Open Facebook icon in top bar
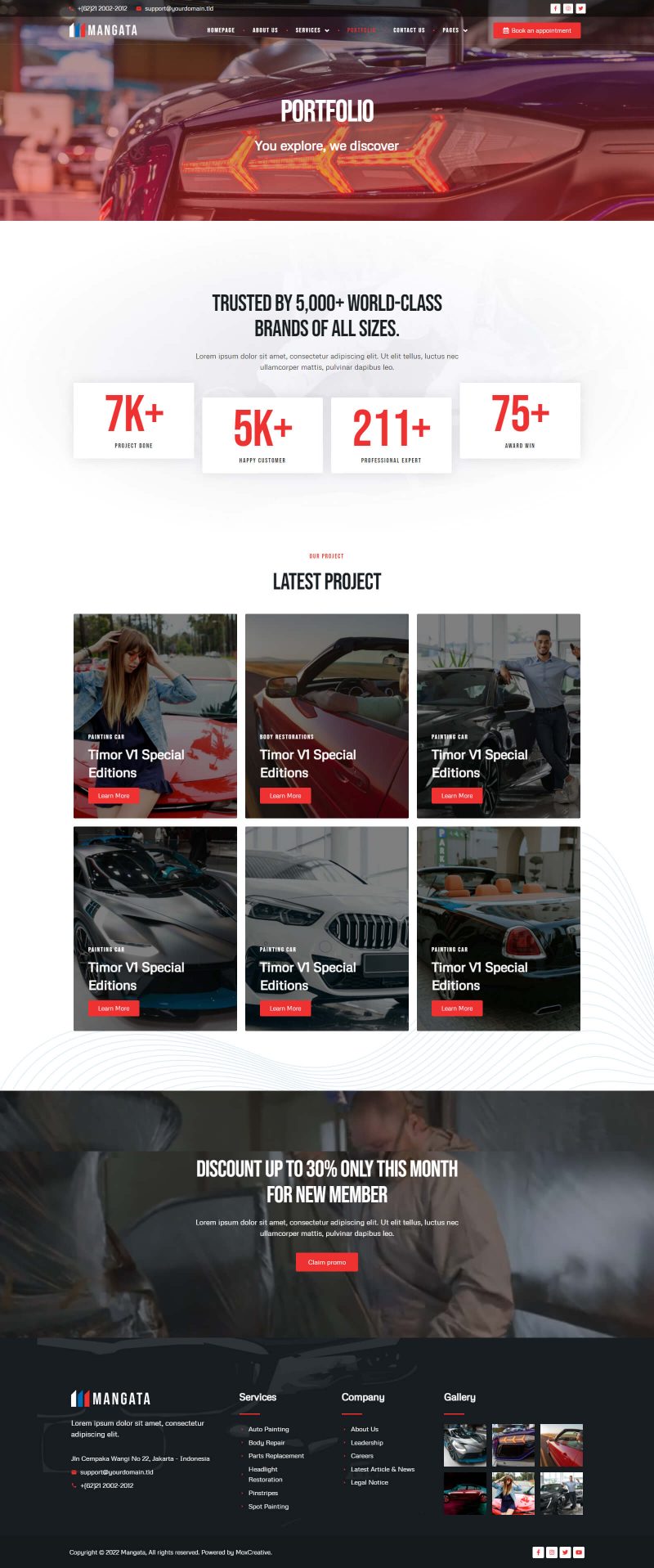 555,8
